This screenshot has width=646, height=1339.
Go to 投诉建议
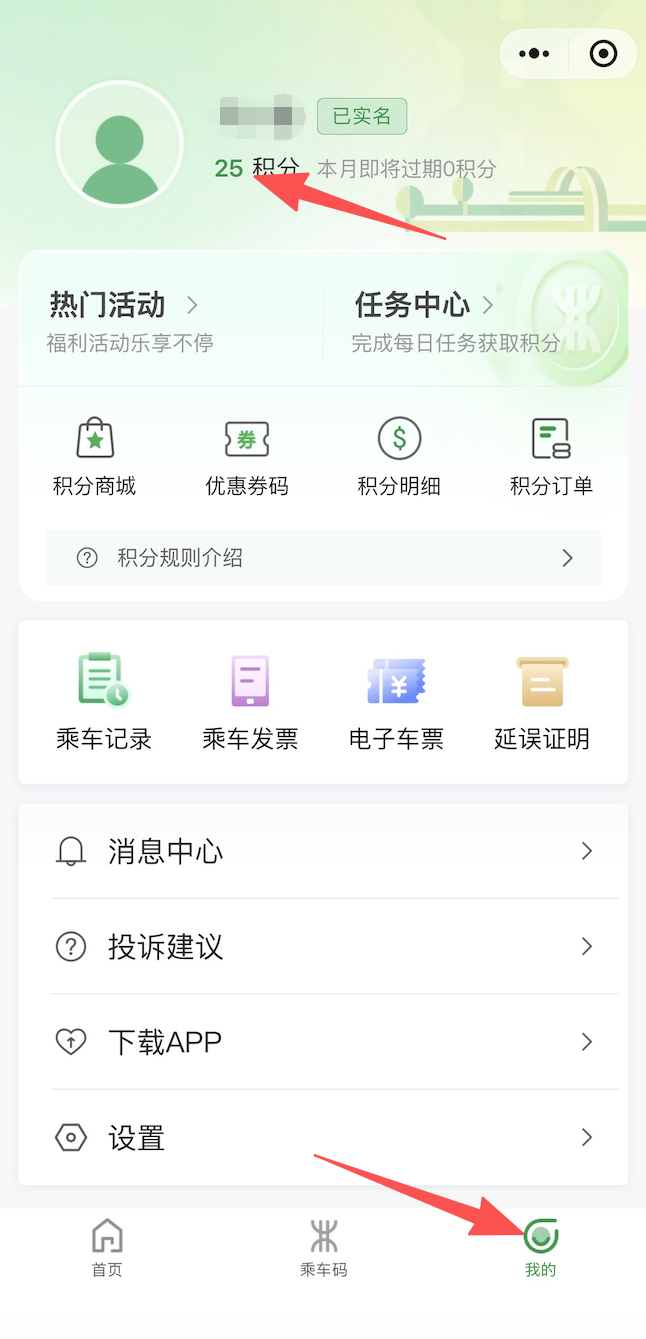click(323, 946)
